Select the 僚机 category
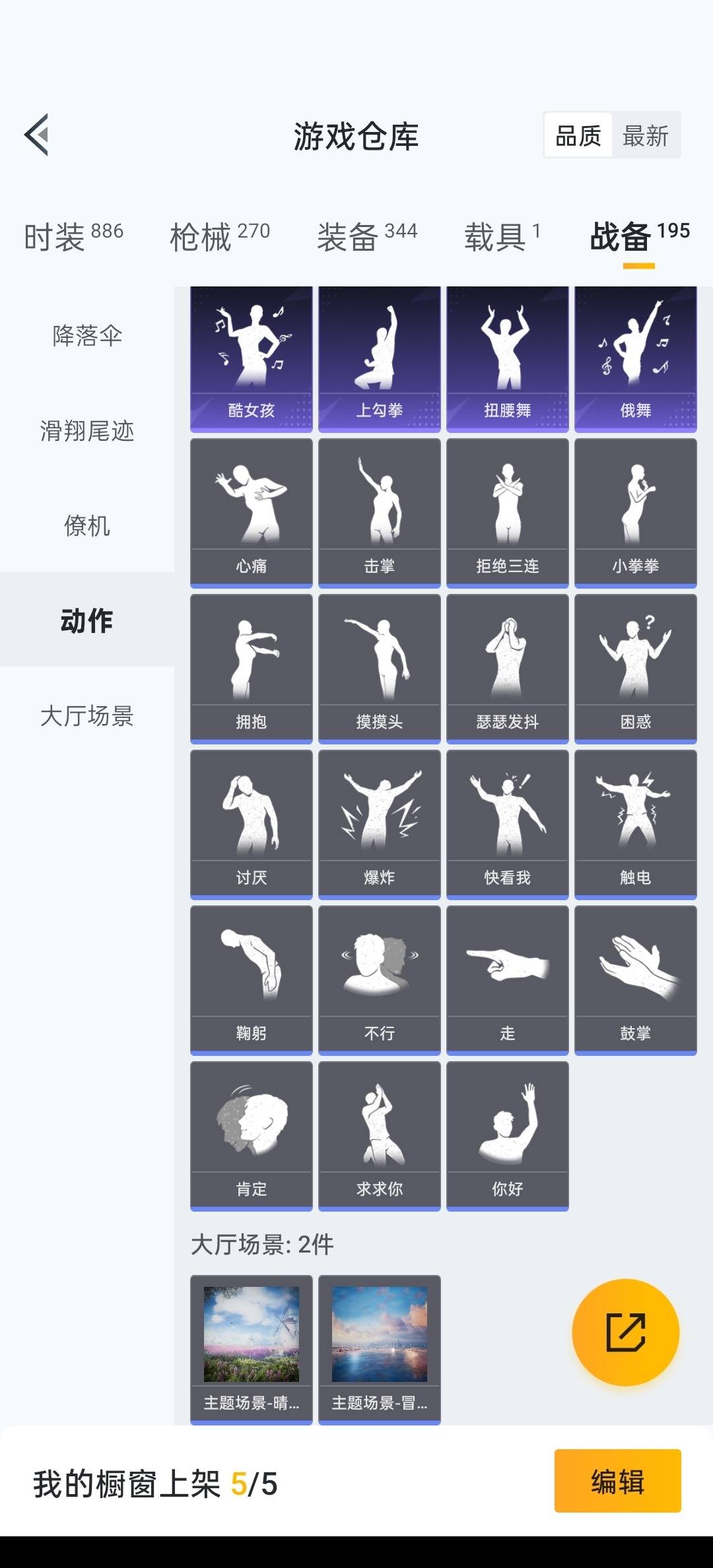Viewport: 713px width, 1568px height. coord(87,526)
